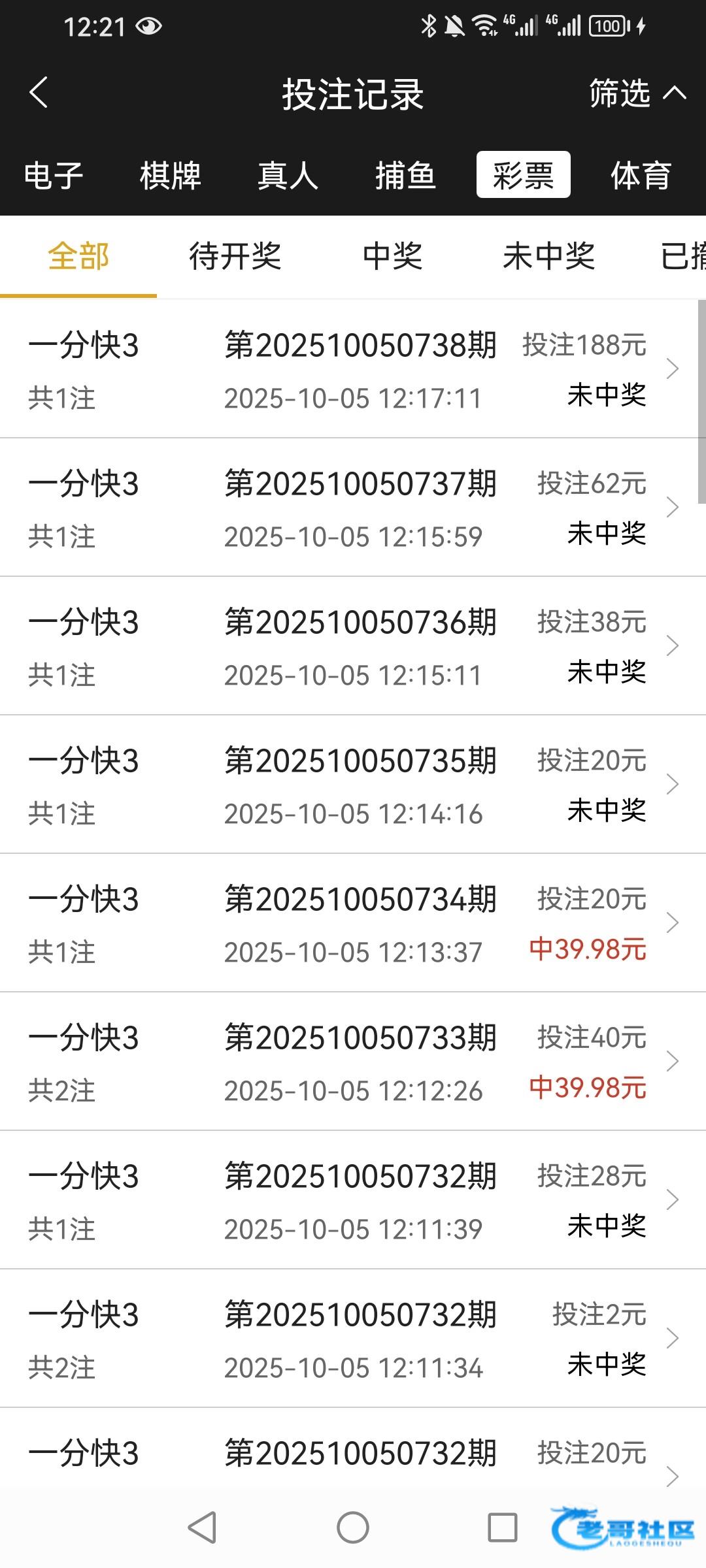Image resolution: width=706 pixels, height=1568 pixels.
Task: Open the 捕鱼 category tab
Action: pyautogui.click(x=405, y=175)
